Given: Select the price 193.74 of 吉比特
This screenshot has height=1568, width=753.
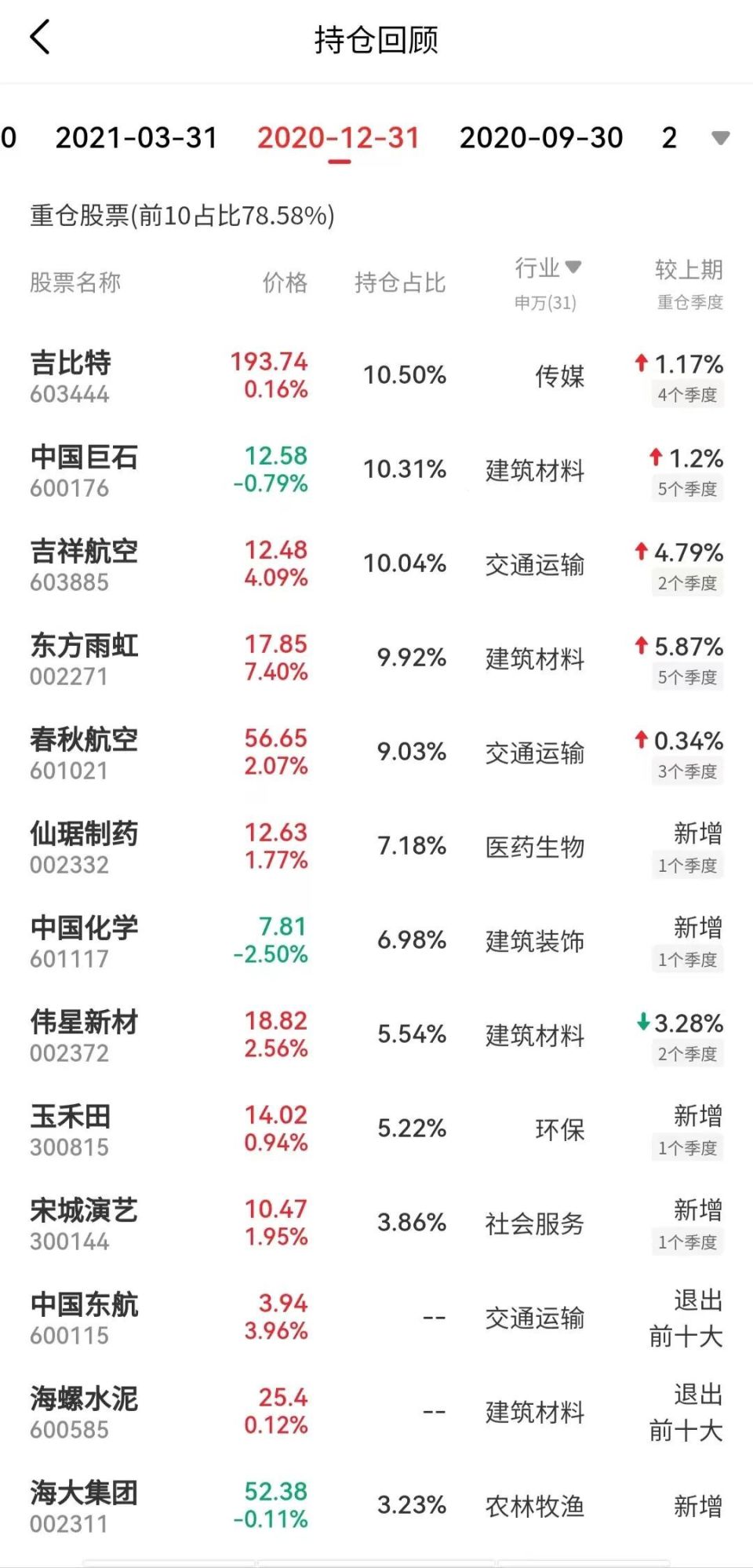Looking at the screenshot, I should coord(270,362).
